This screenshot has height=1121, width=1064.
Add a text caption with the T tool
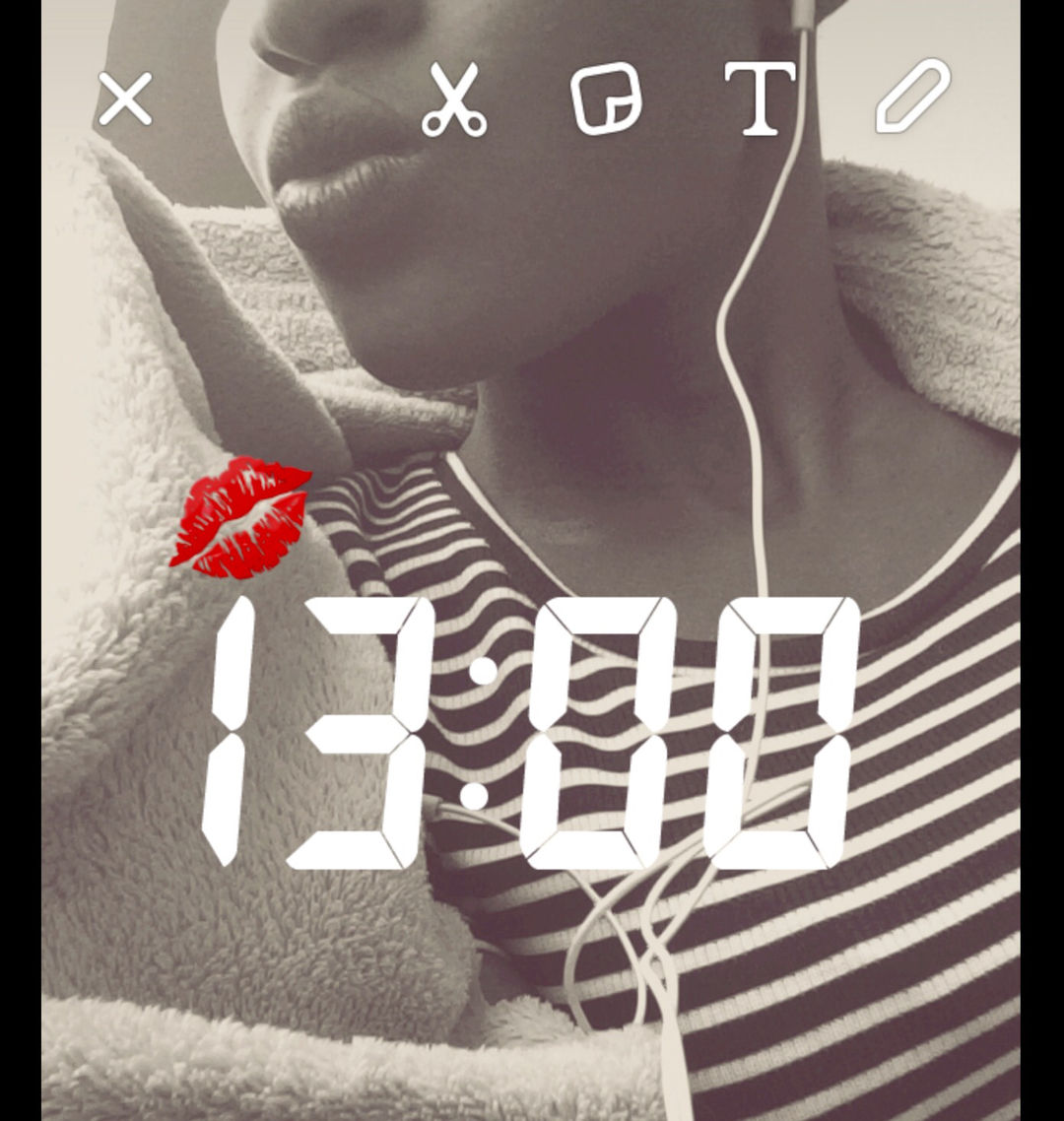coord(760,99)
